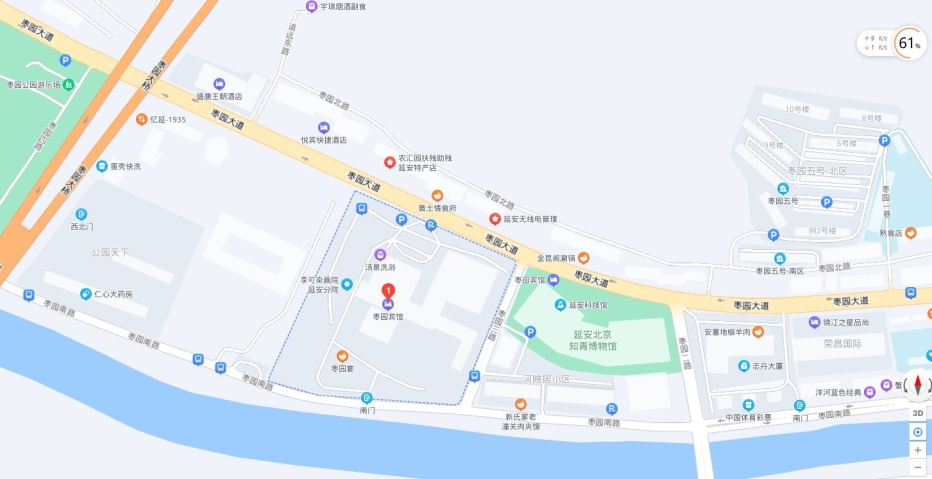The height and width of the screenshot is (479, 932).
Task: Tap the 汤泉洗浴 purple marker
Action: tap(380, 255)
